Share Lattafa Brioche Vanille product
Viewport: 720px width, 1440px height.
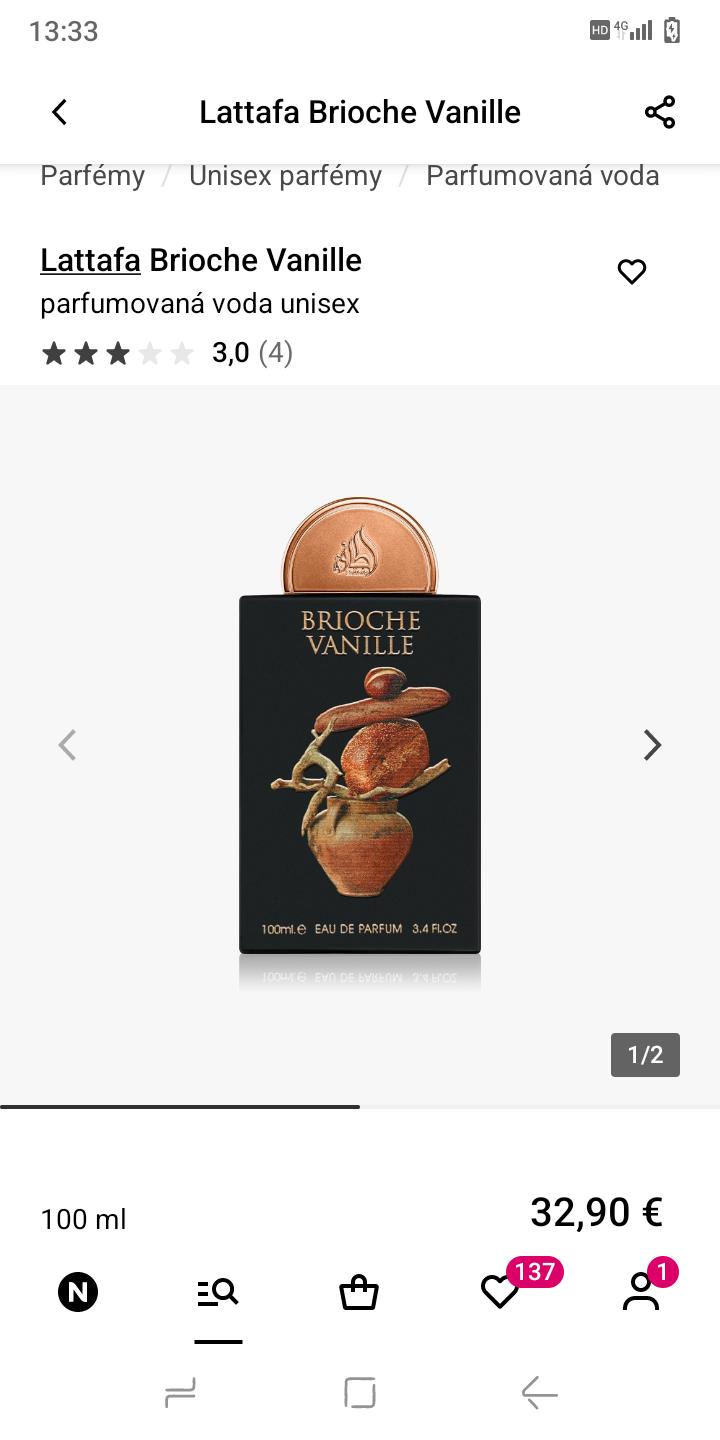click(660, 112)
